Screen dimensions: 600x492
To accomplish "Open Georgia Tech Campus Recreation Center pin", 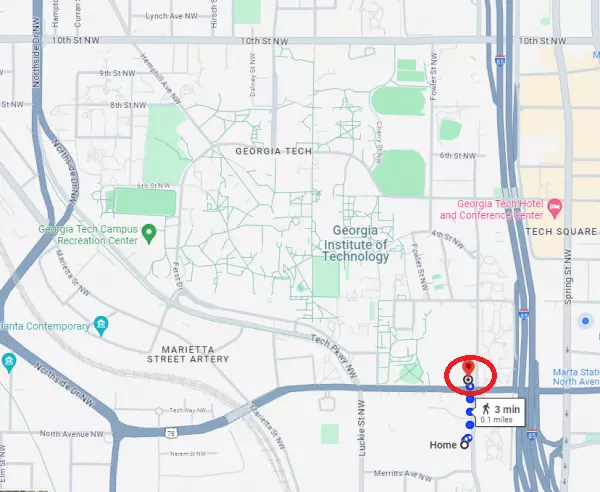I will tap(149, 233).
